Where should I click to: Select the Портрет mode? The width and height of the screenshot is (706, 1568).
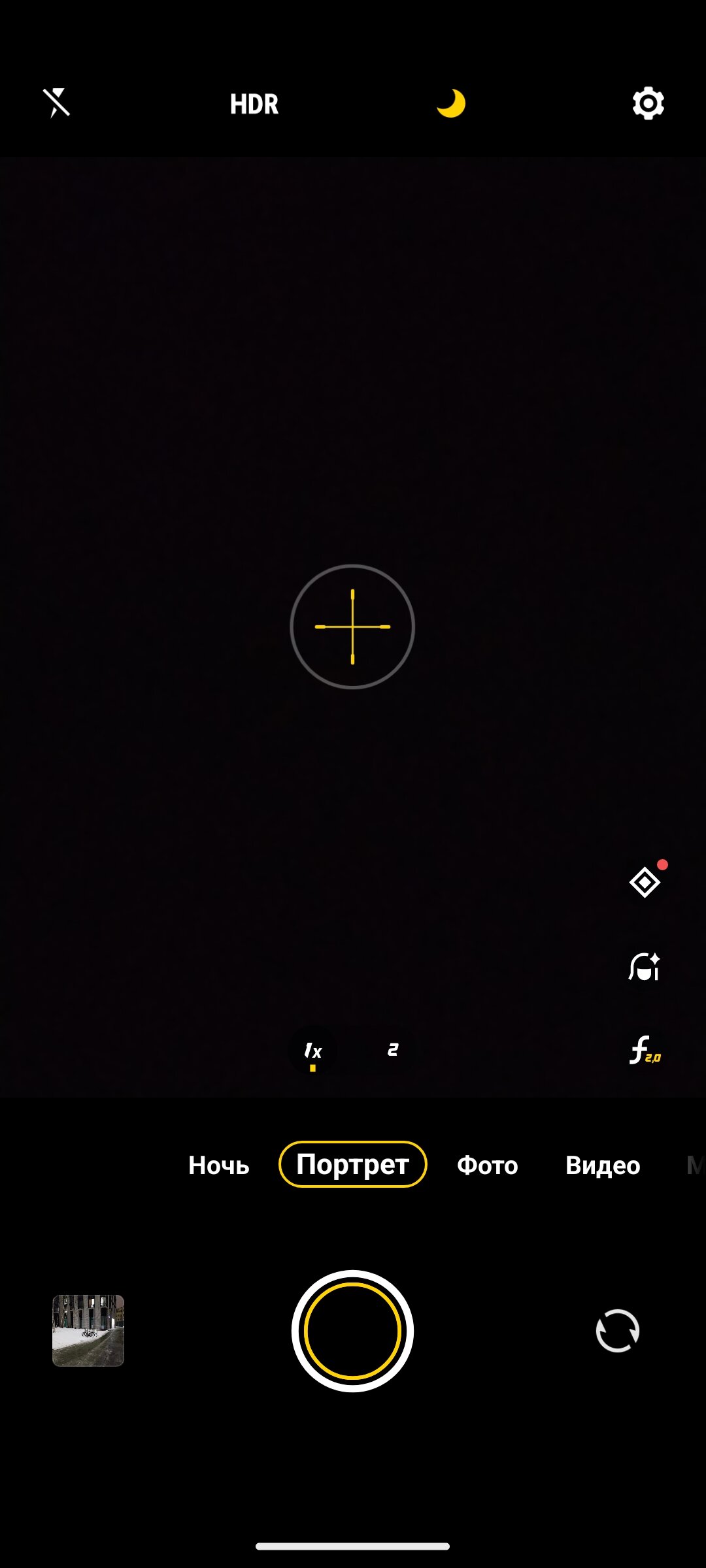click(353, 1164)
